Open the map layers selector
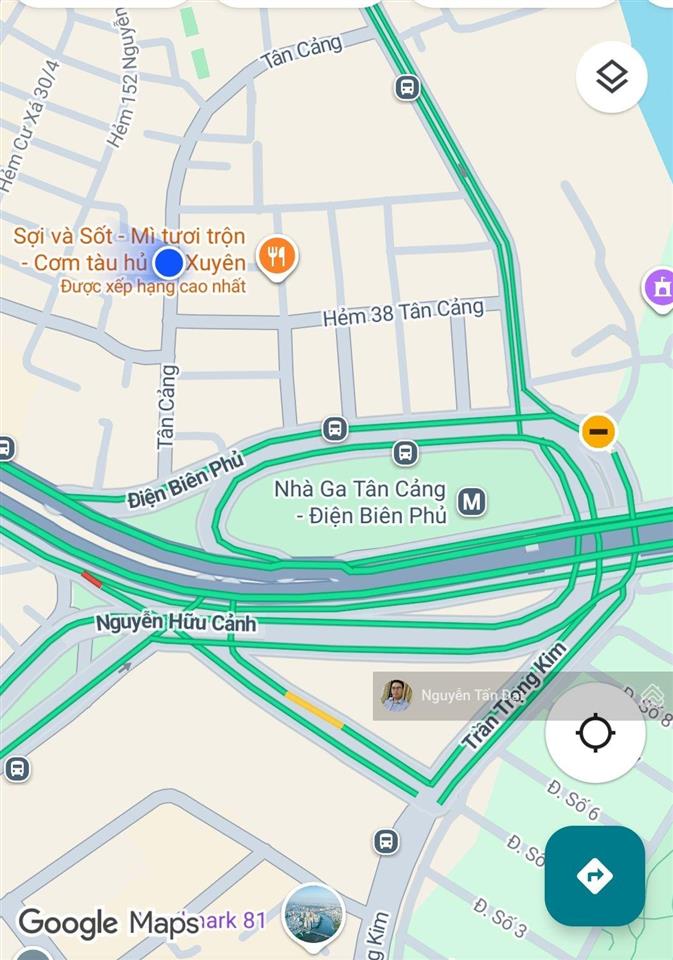Image resolution: width=673 pixels, height=960 pixels. pos(611,76)
